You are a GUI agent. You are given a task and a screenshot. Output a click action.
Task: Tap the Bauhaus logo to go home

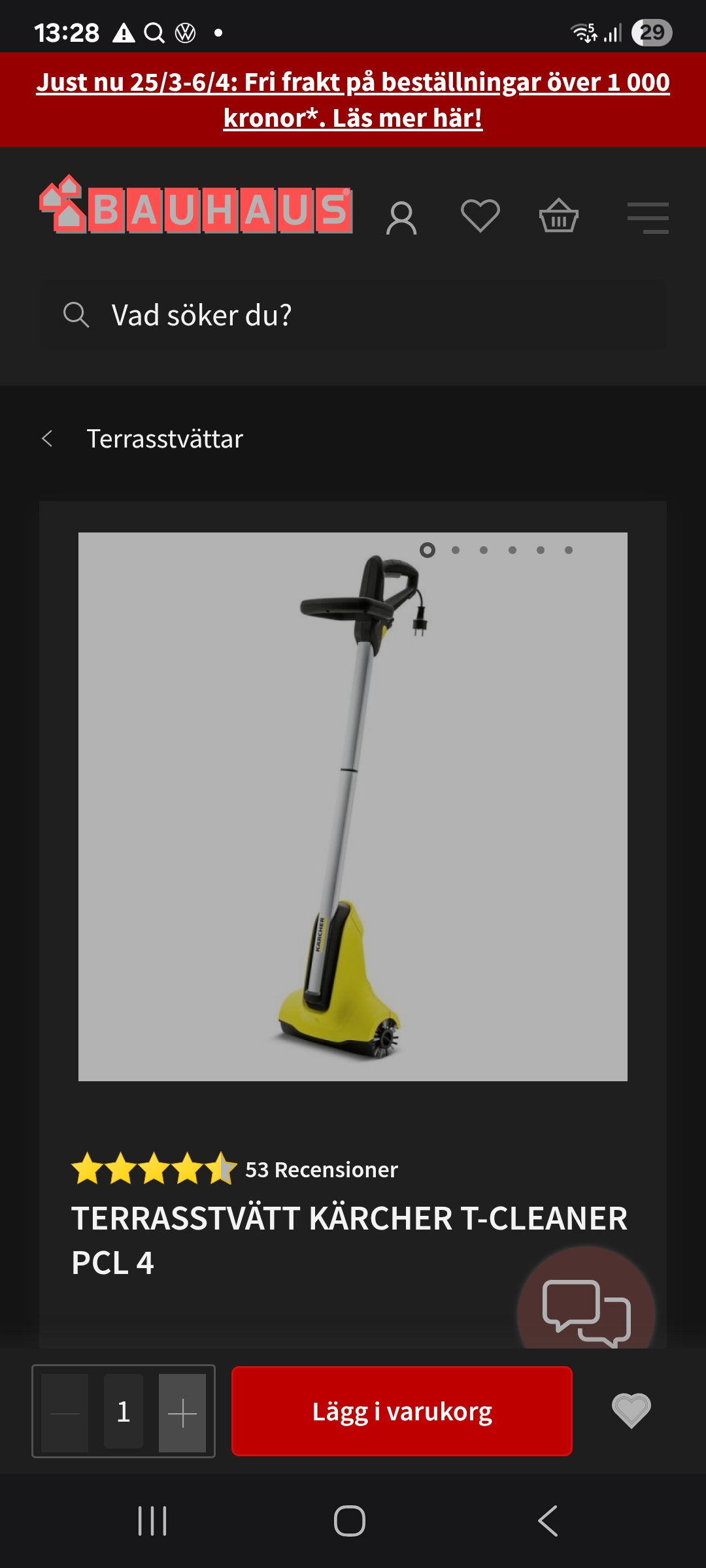[196, 206]
